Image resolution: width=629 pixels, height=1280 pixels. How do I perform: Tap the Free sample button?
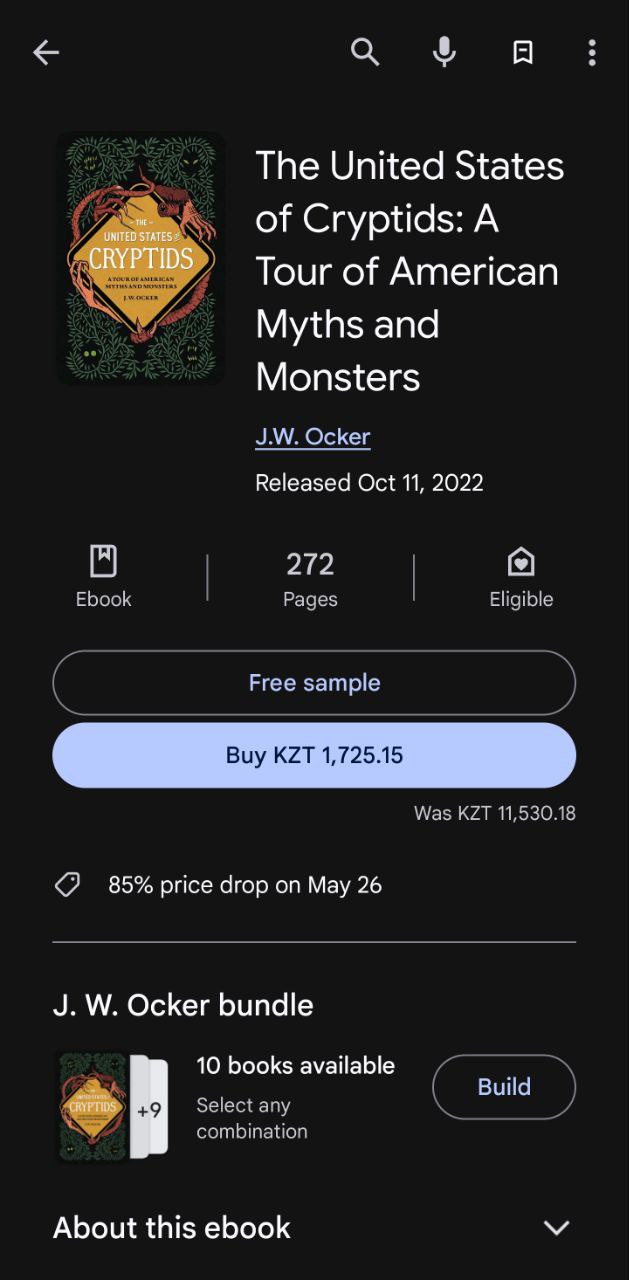pyautogui.click(x=314, y=683)
